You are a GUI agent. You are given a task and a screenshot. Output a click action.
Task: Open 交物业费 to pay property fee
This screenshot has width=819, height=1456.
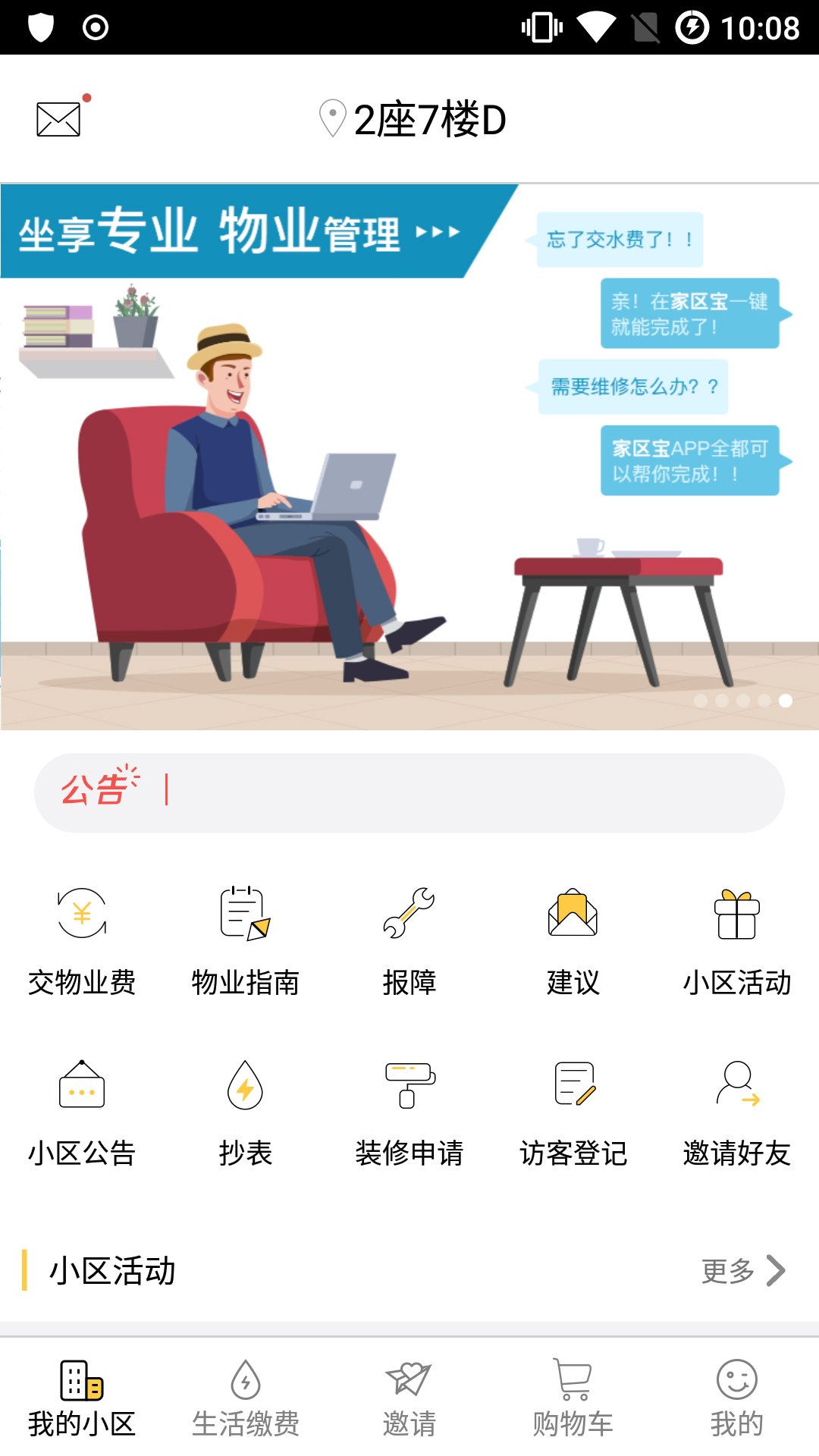click(x=82, y=940)
